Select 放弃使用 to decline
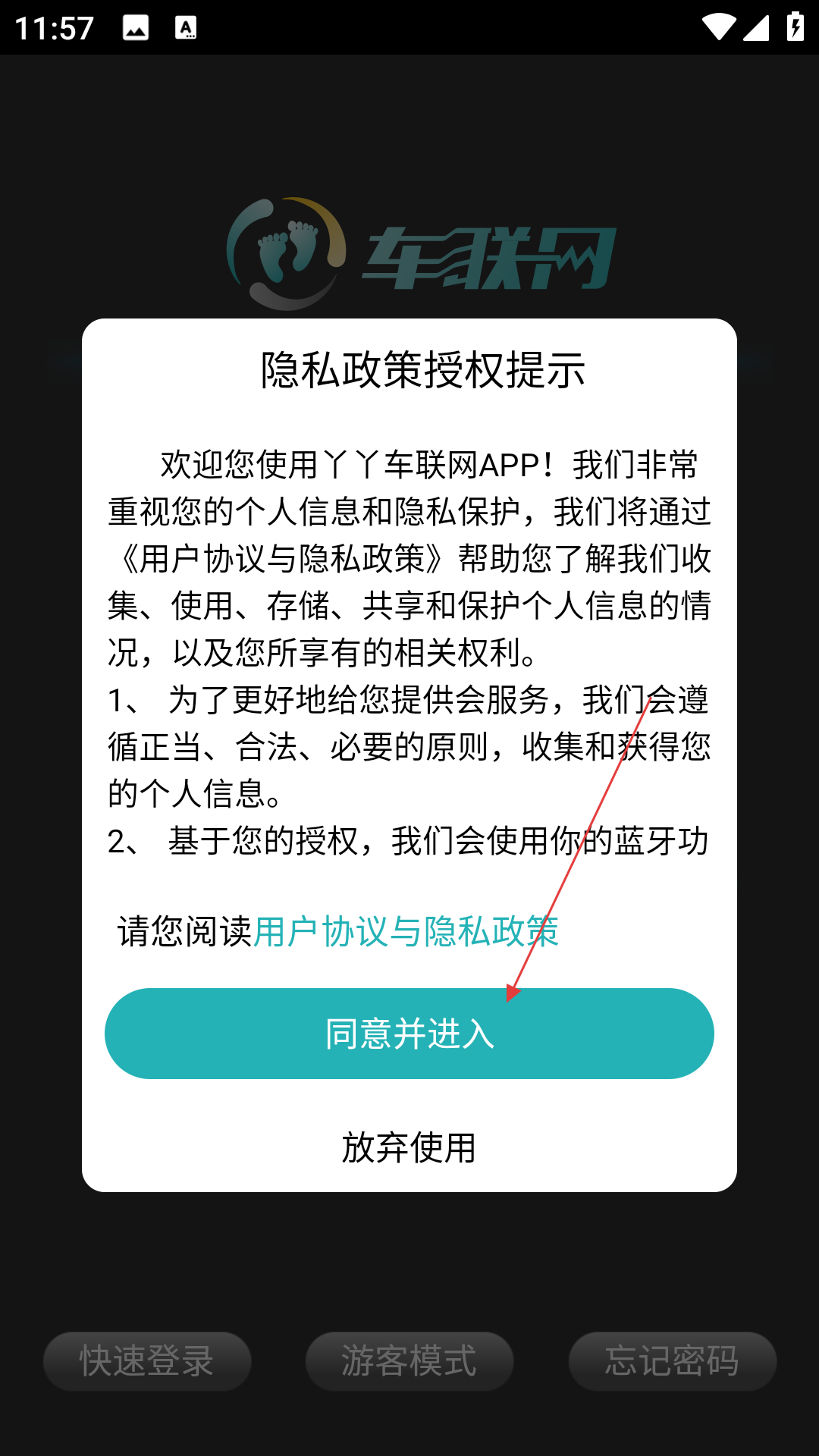This screenshot has height=1456, width=819. (409, 1147)
